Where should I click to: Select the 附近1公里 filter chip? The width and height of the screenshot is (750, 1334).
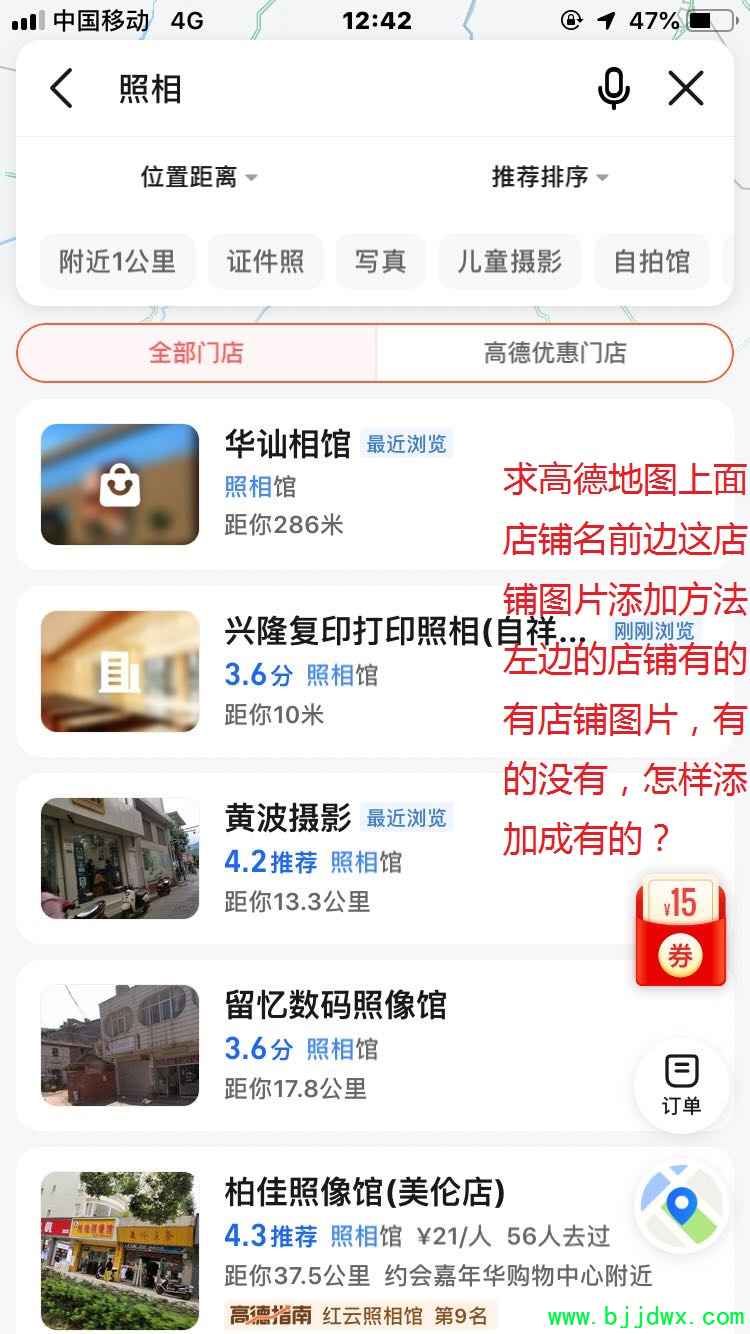coord(117,262)
